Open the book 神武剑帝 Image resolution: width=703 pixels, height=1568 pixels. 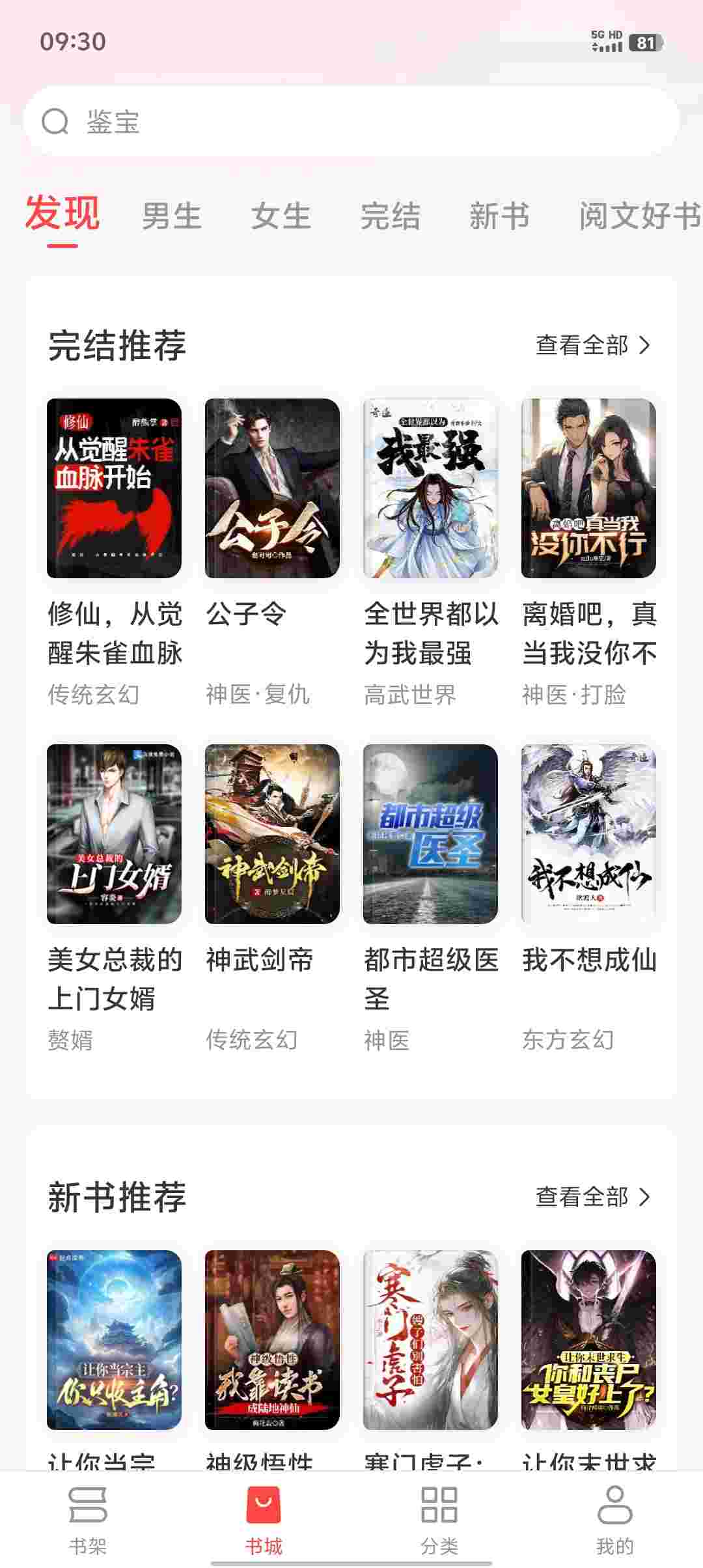272,834
